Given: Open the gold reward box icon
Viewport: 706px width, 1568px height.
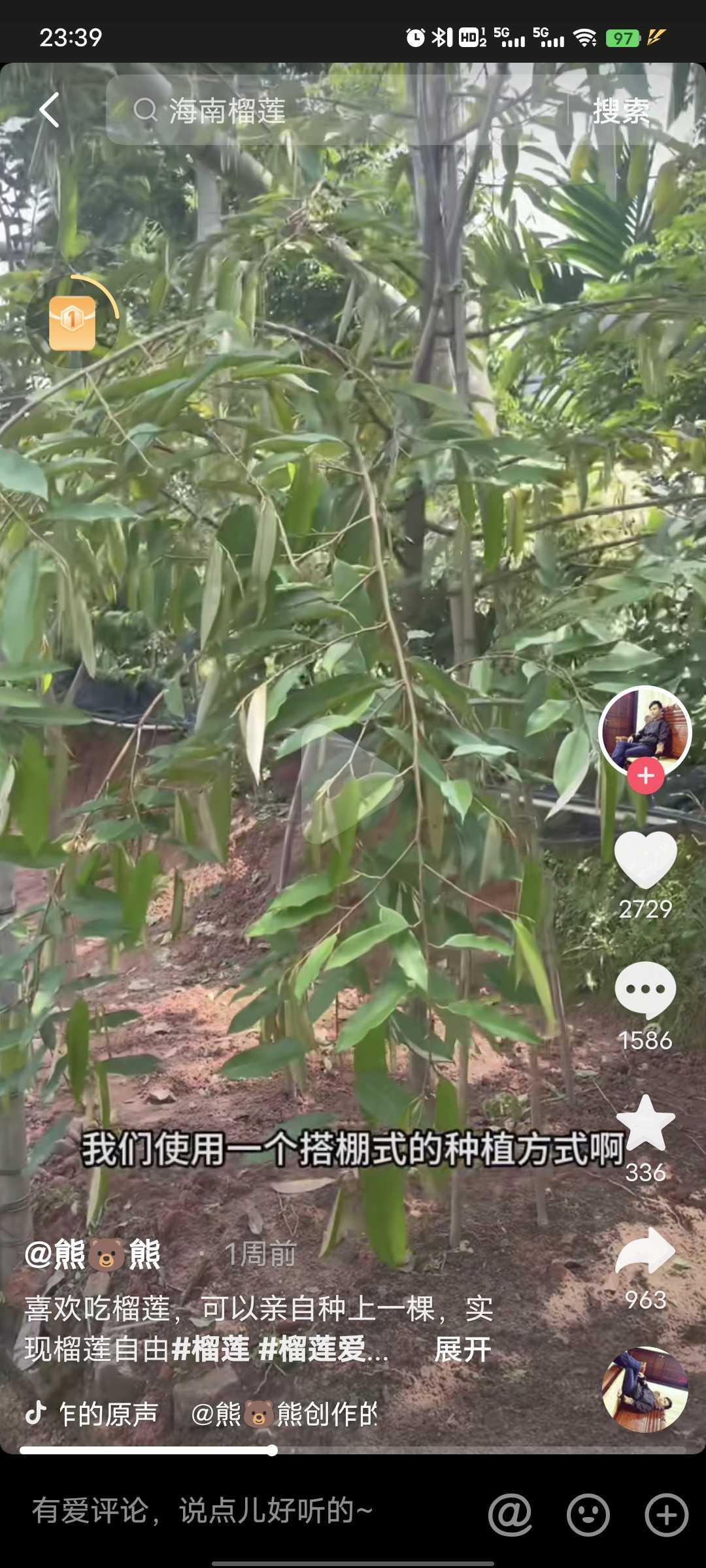Looking at the screenshot, I should [x=72, y=322].
